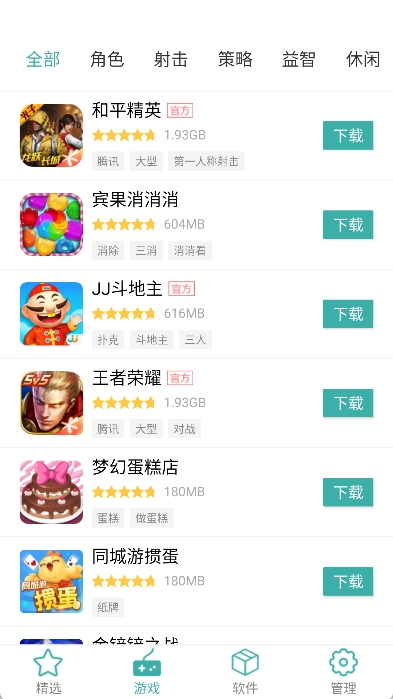Open the 王者荣耀 app icon

click(51, 403)
